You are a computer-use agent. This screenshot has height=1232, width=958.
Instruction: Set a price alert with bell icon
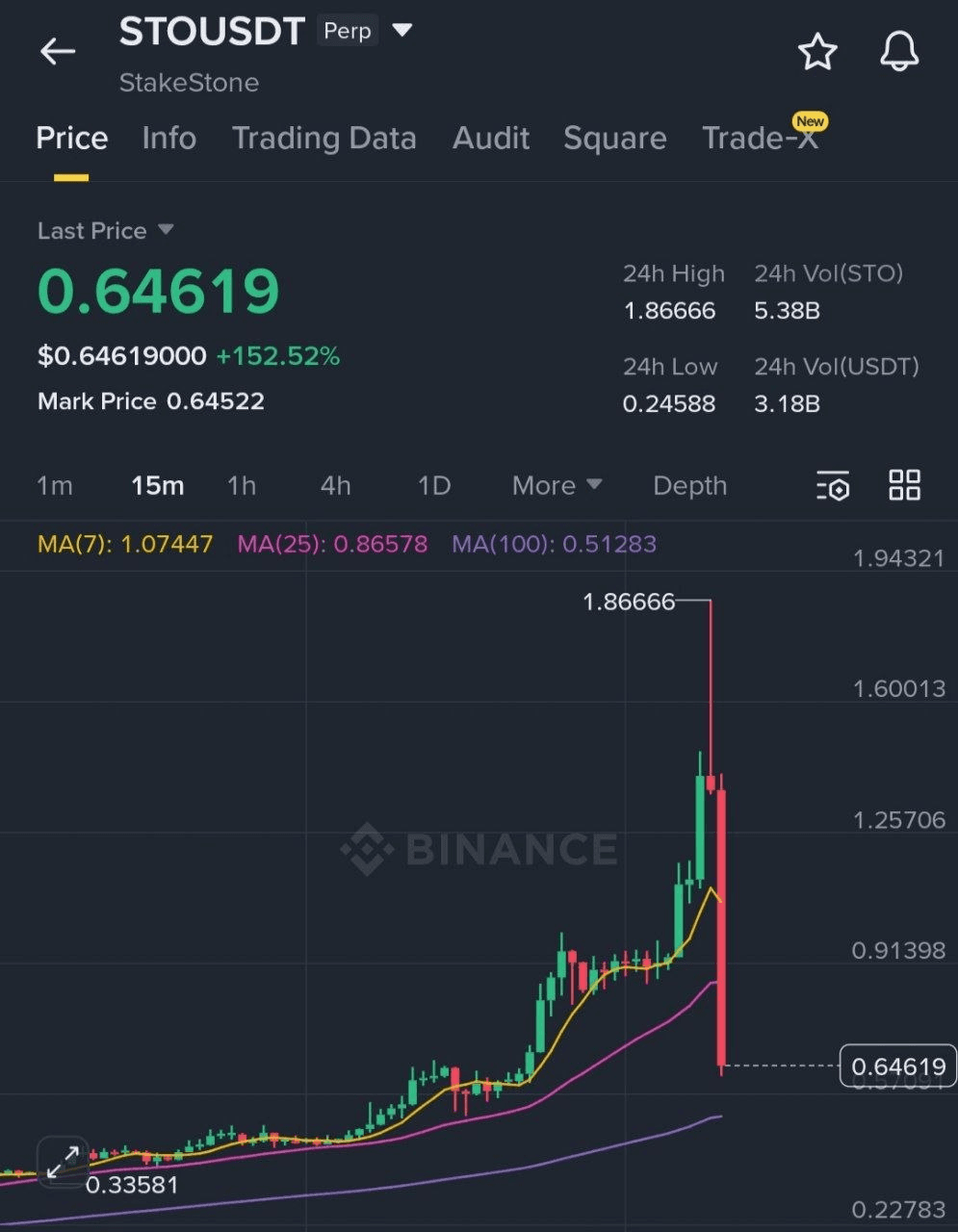899,52
